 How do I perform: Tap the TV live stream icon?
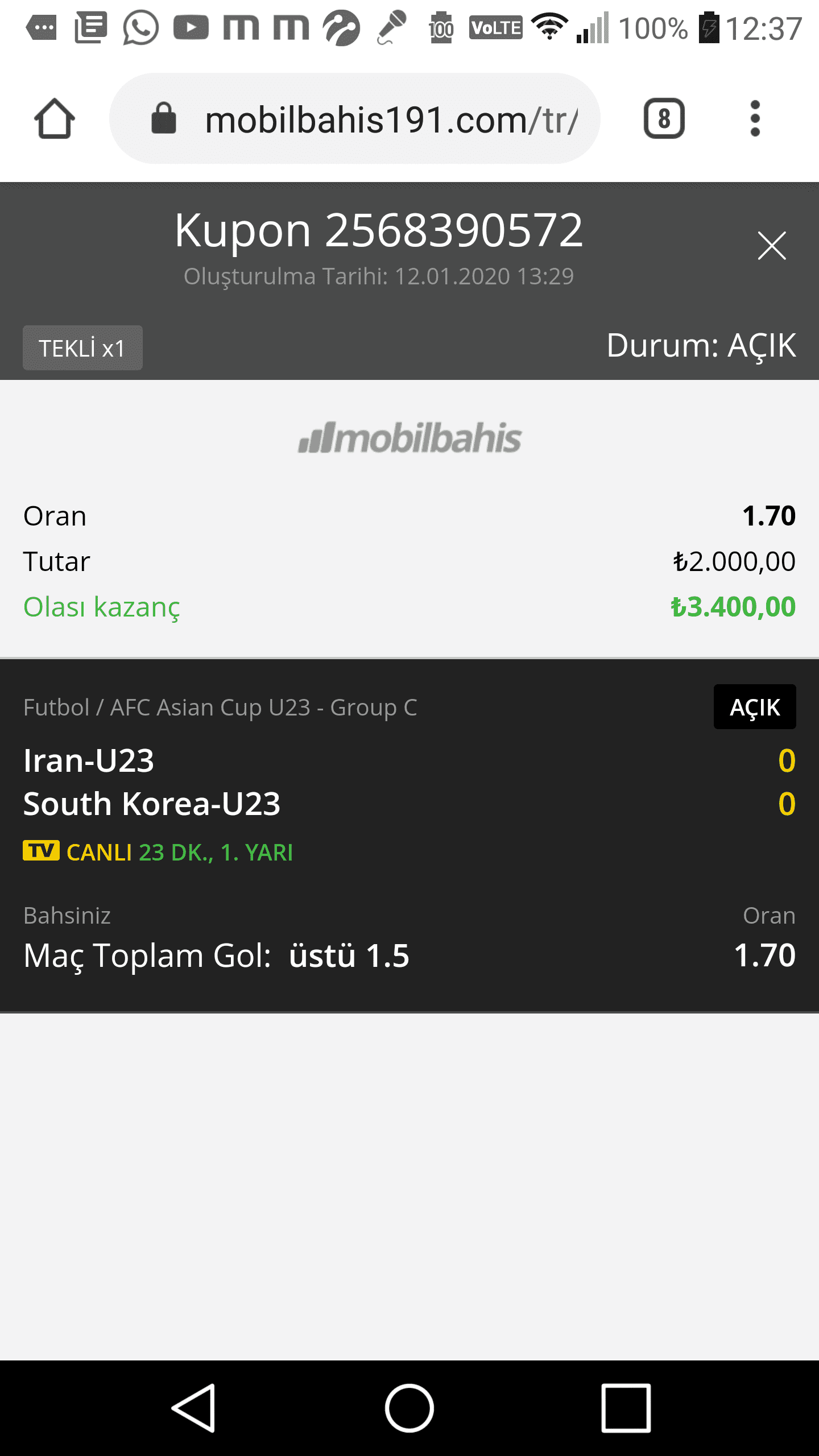(41, 851)
